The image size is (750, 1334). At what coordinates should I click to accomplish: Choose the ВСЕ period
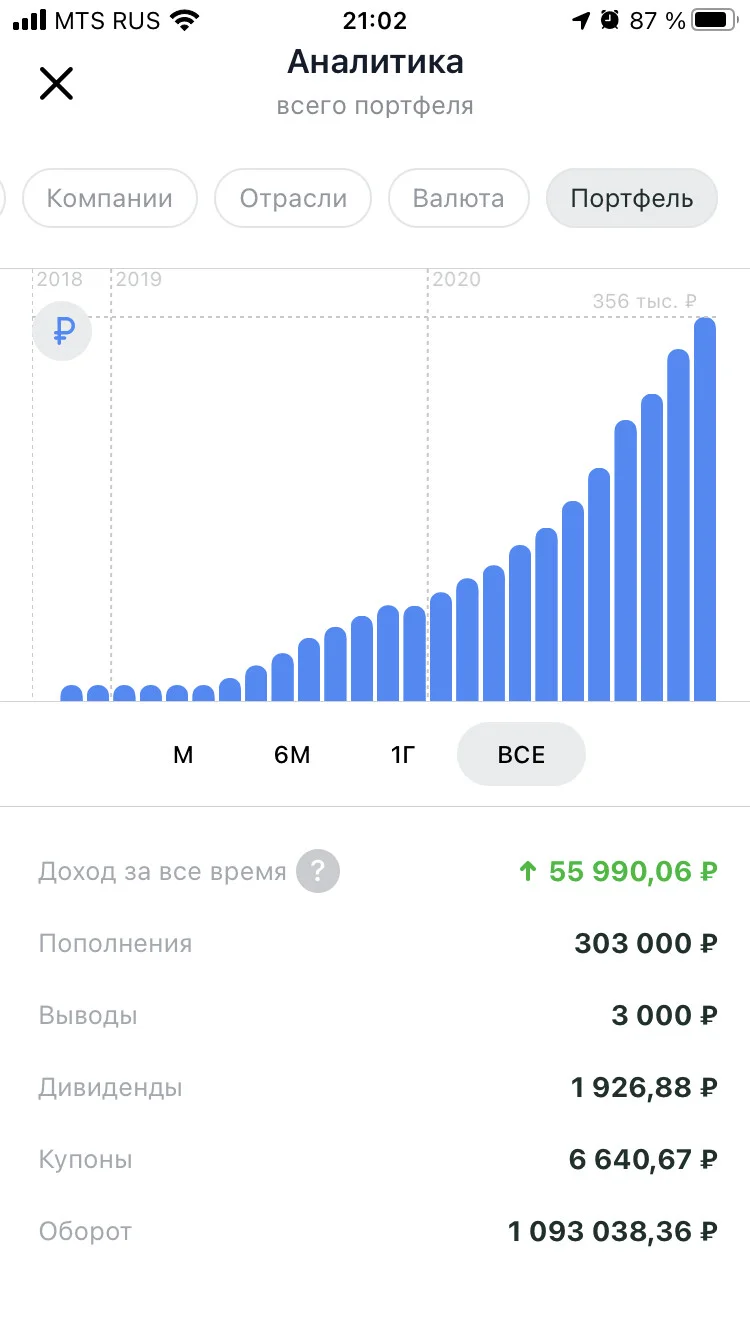[521, 755]
